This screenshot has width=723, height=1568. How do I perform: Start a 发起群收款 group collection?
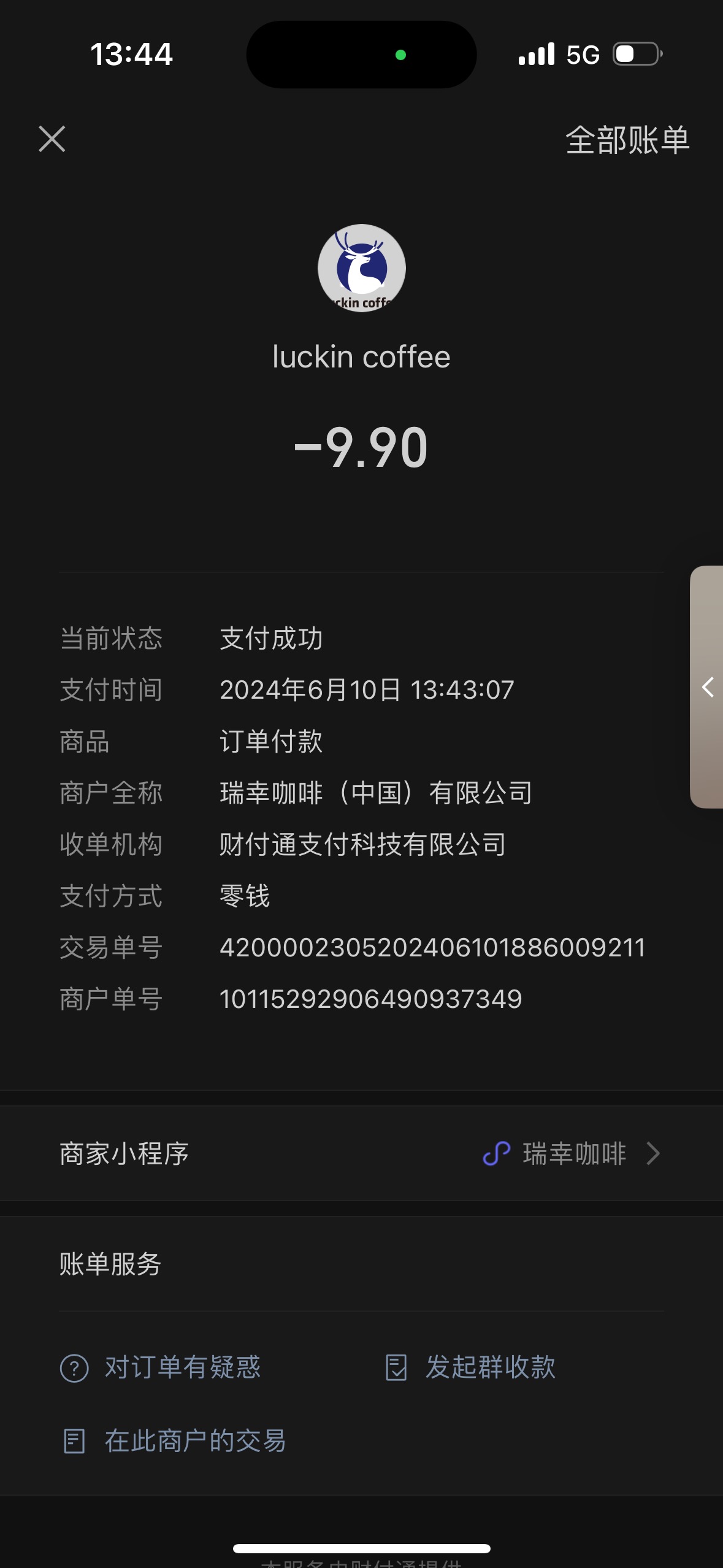point(470,1367)
